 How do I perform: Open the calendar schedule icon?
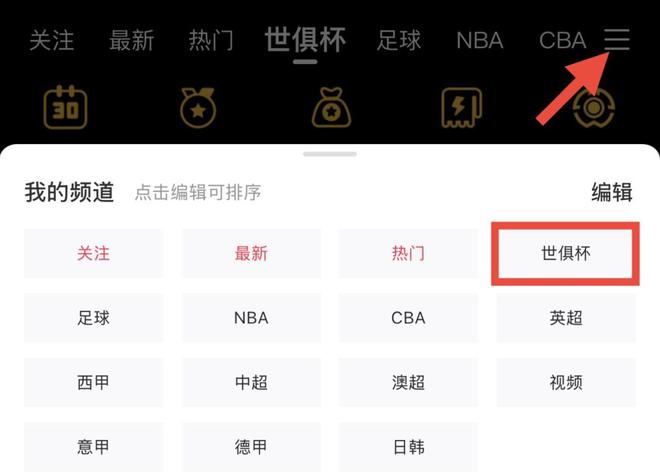click(66, 108)
